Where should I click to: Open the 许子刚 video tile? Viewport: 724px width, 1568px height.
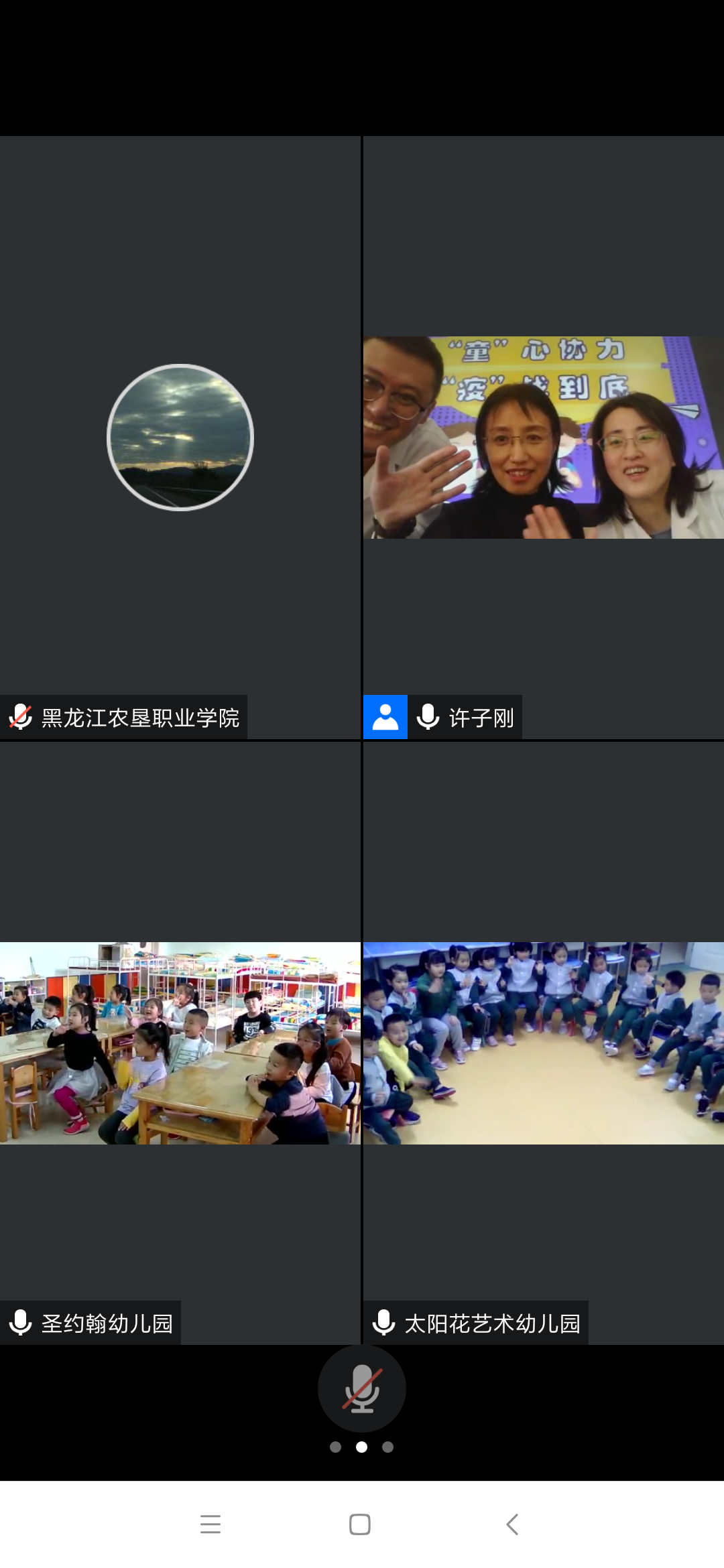coord(543,438)
